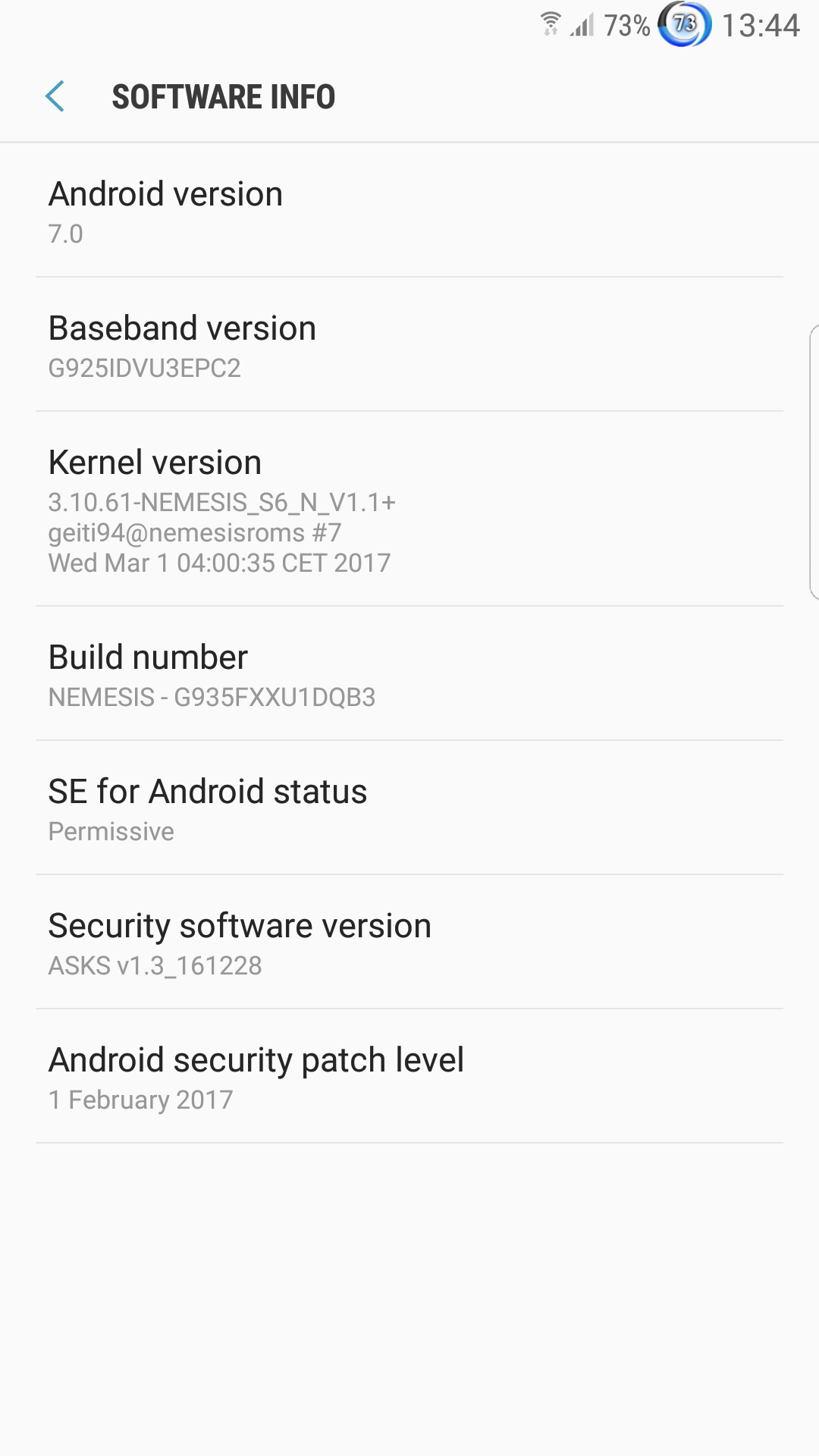
Task: Tap the Build number row
Action: pyautogui.click(x=409, y=673)
